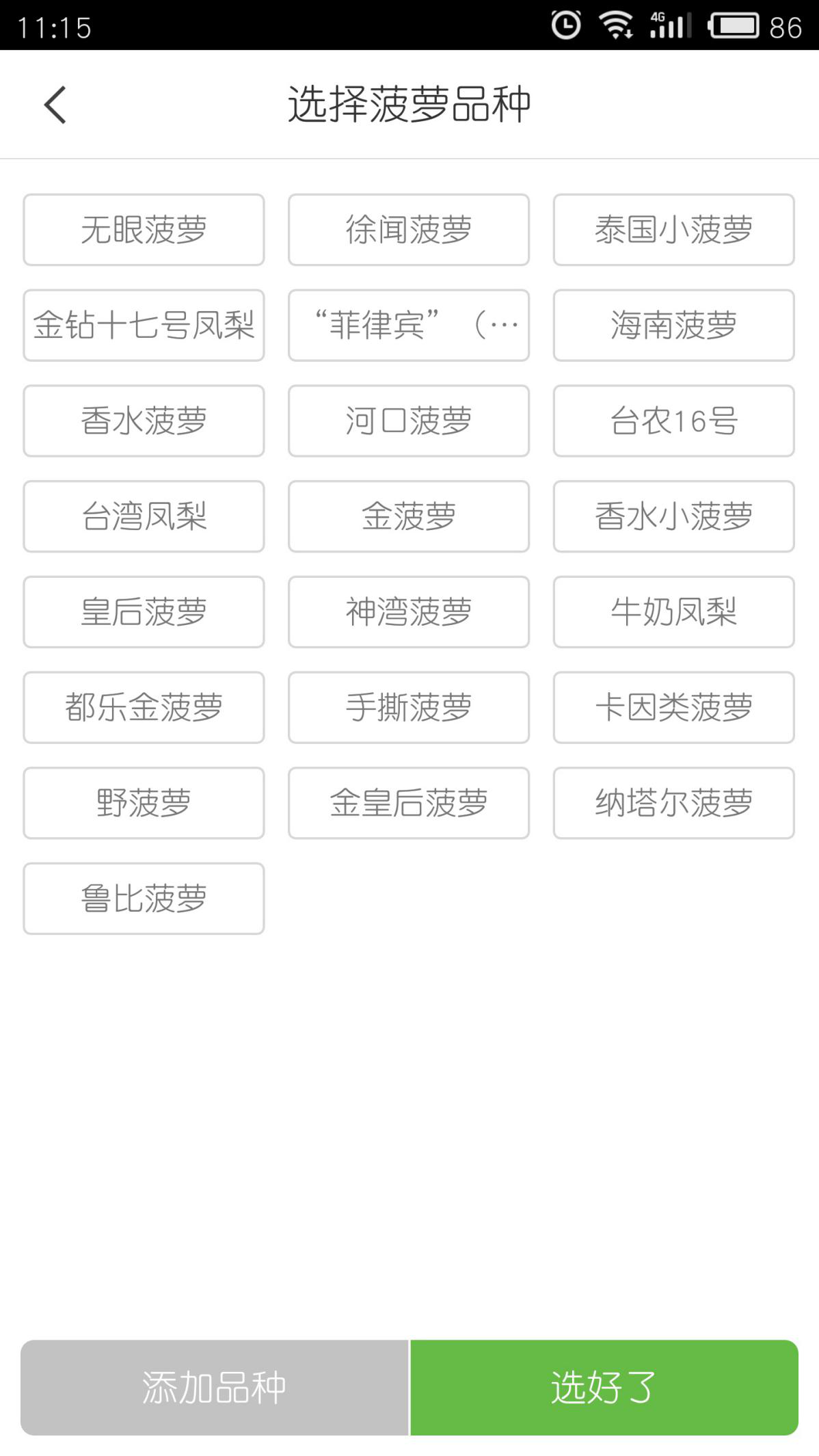Choose the 徐闻菠萝 chip
The image size is (819, 1456).
409,230
